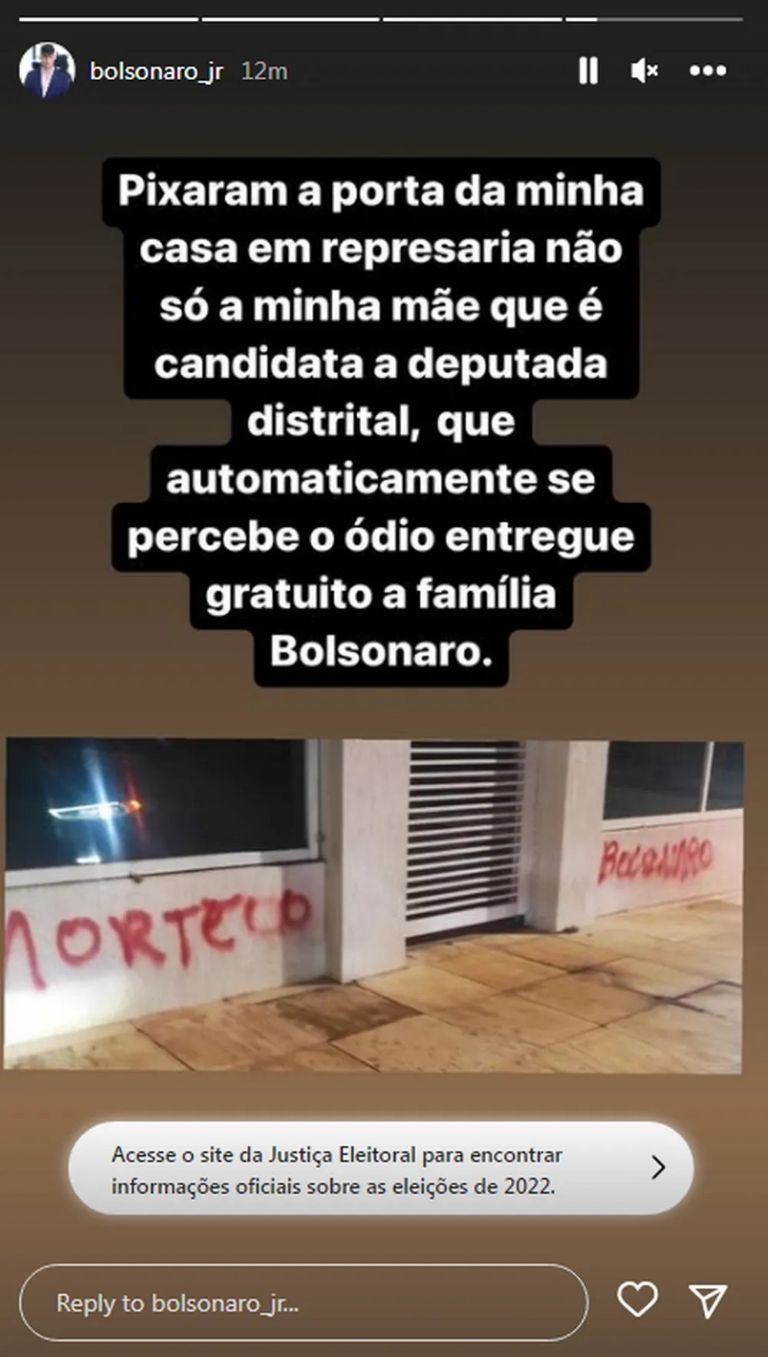
Task: Share the story via paper plane
Action: click(x=707, y=1299)
